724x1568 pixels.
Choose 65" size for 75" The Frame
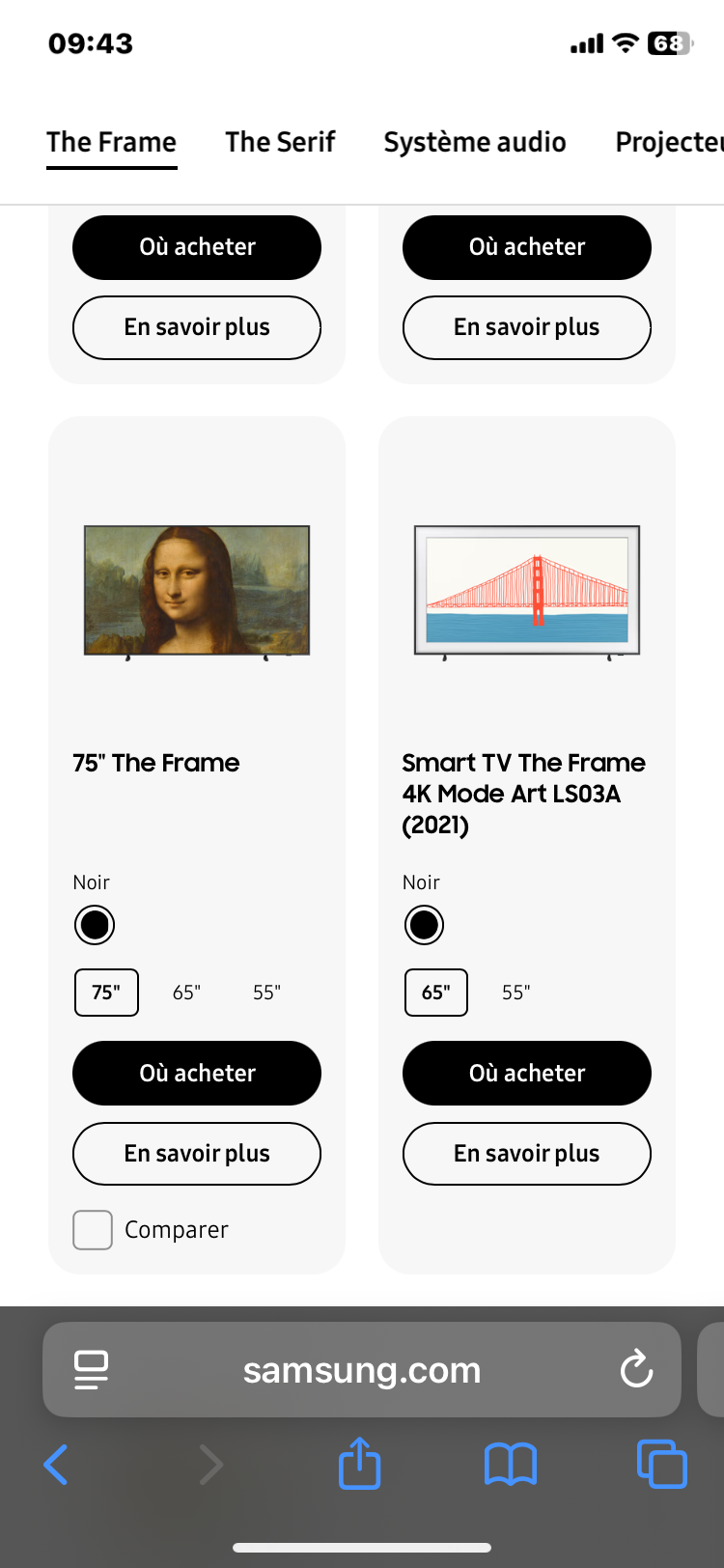(x=186, y=993)
